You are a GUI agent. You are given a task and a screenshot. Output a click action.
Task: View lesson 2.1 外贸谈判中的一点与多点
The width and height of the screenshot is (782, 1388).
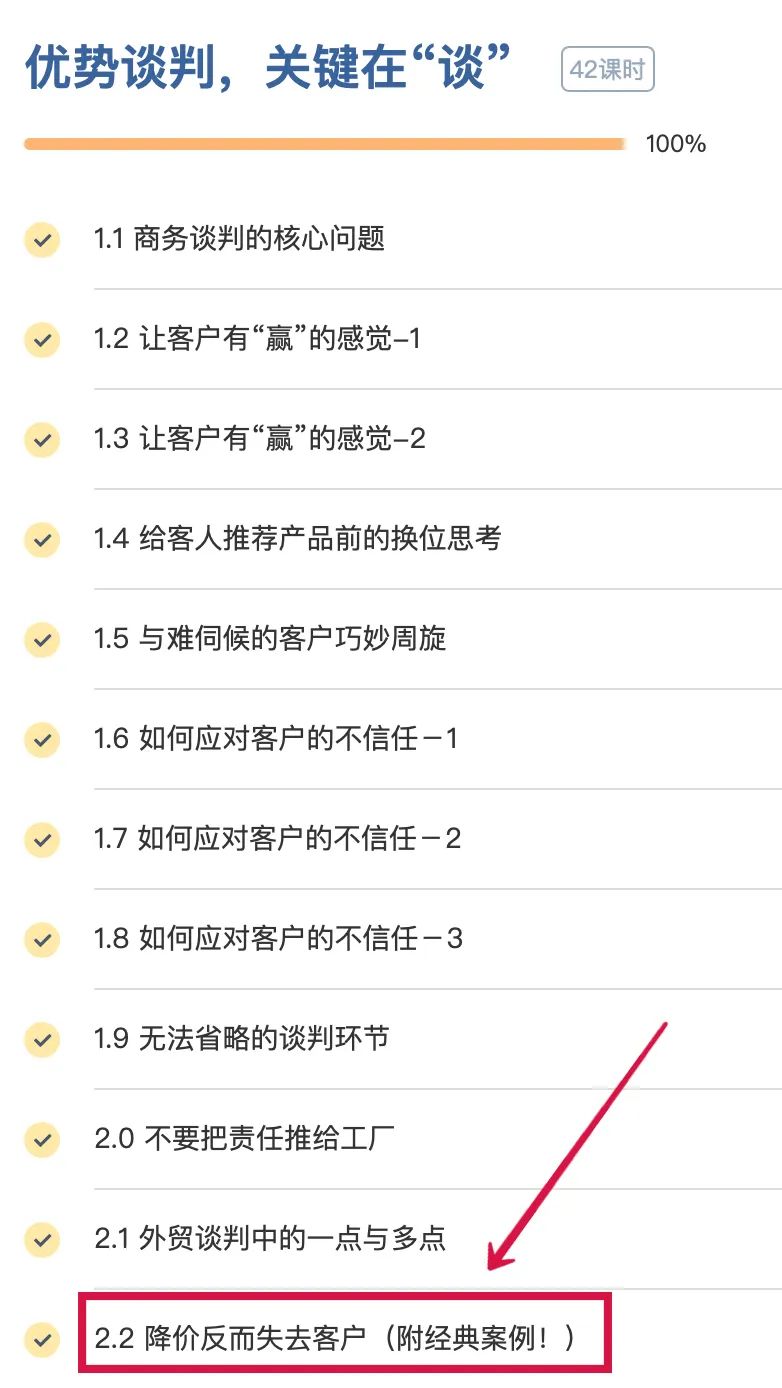click(270, 1239)
